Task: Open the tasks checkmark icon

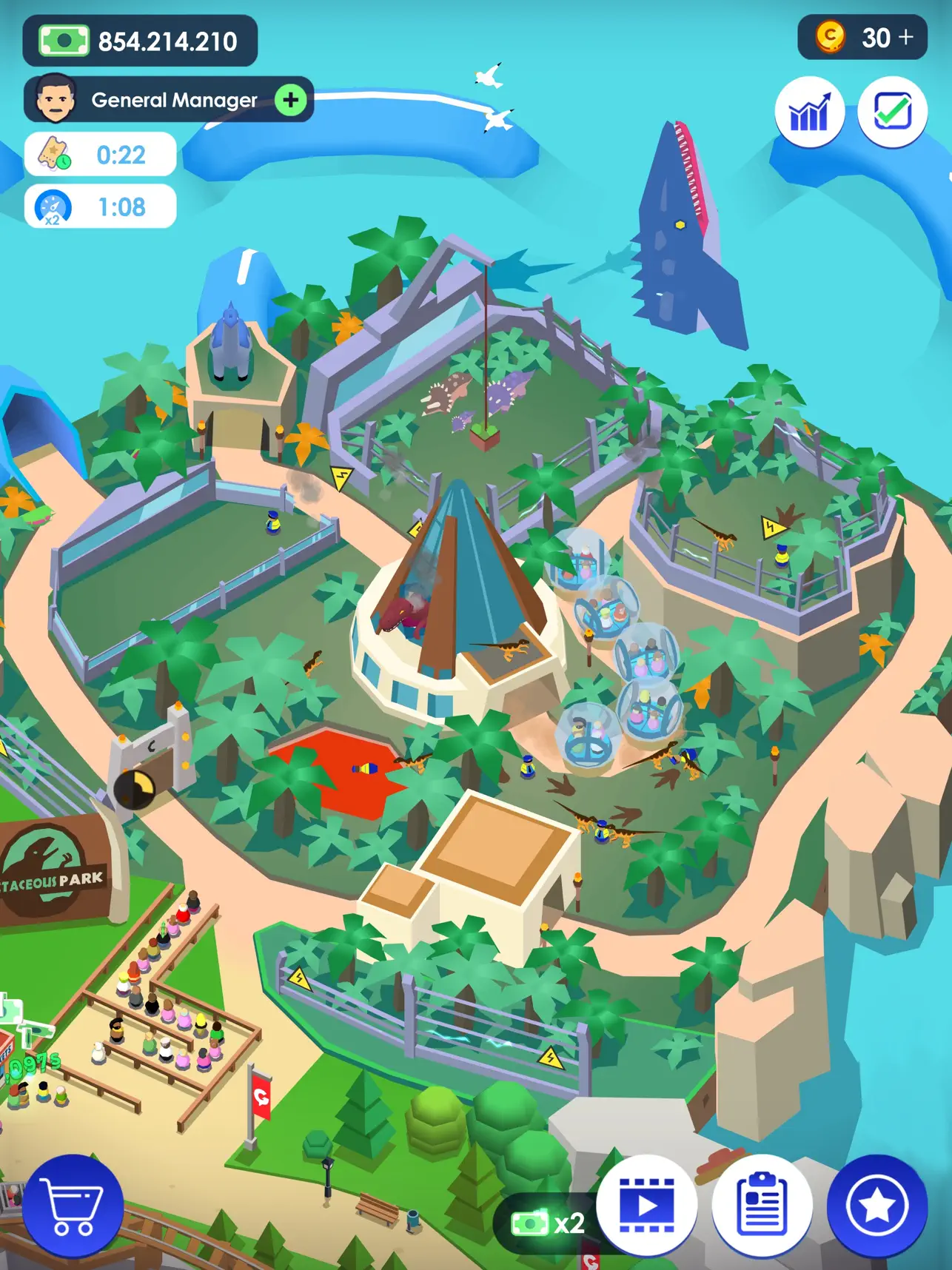Action: tap(892, 113)
